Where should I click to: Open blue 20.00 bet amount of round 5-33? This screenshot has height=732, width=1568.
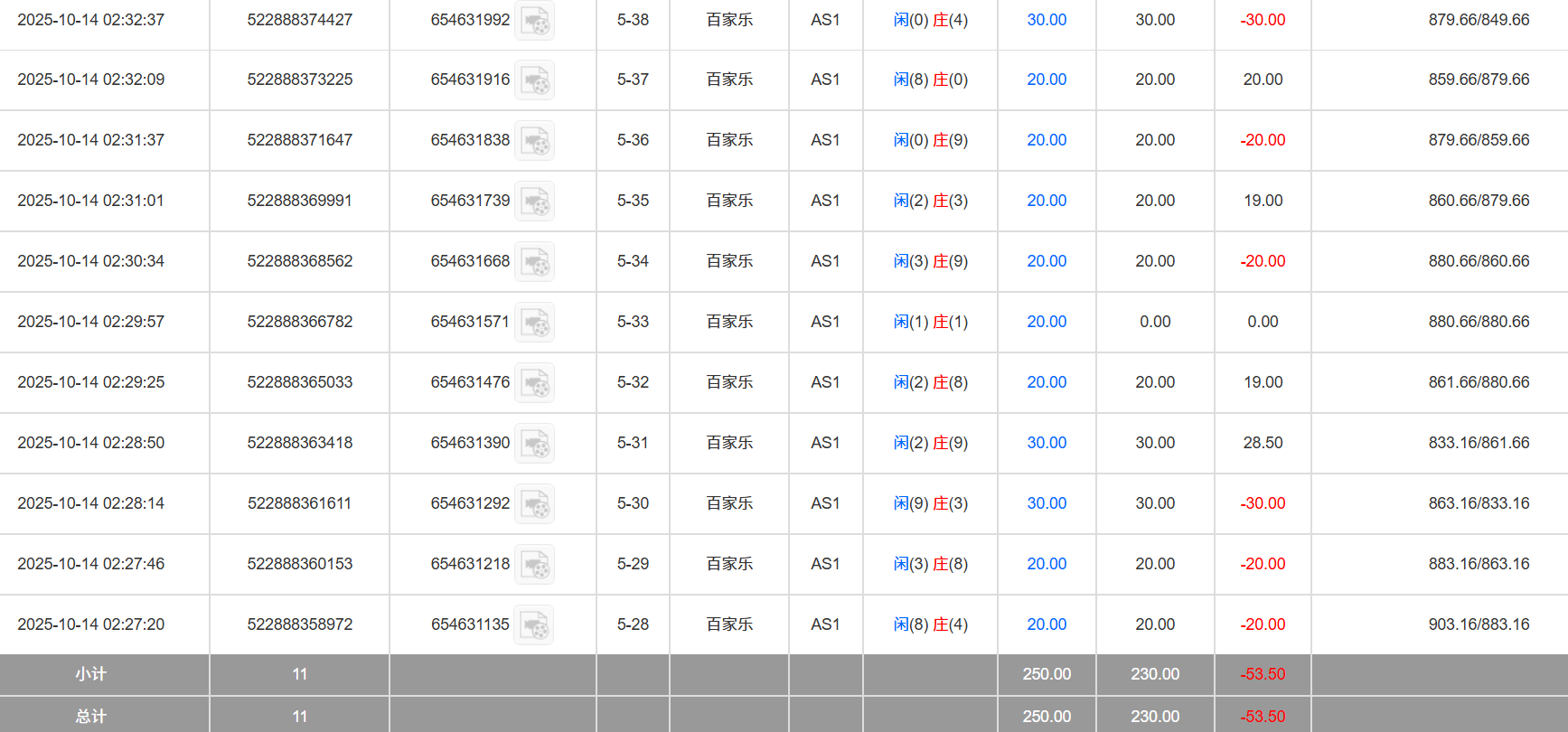point(1047,322)
